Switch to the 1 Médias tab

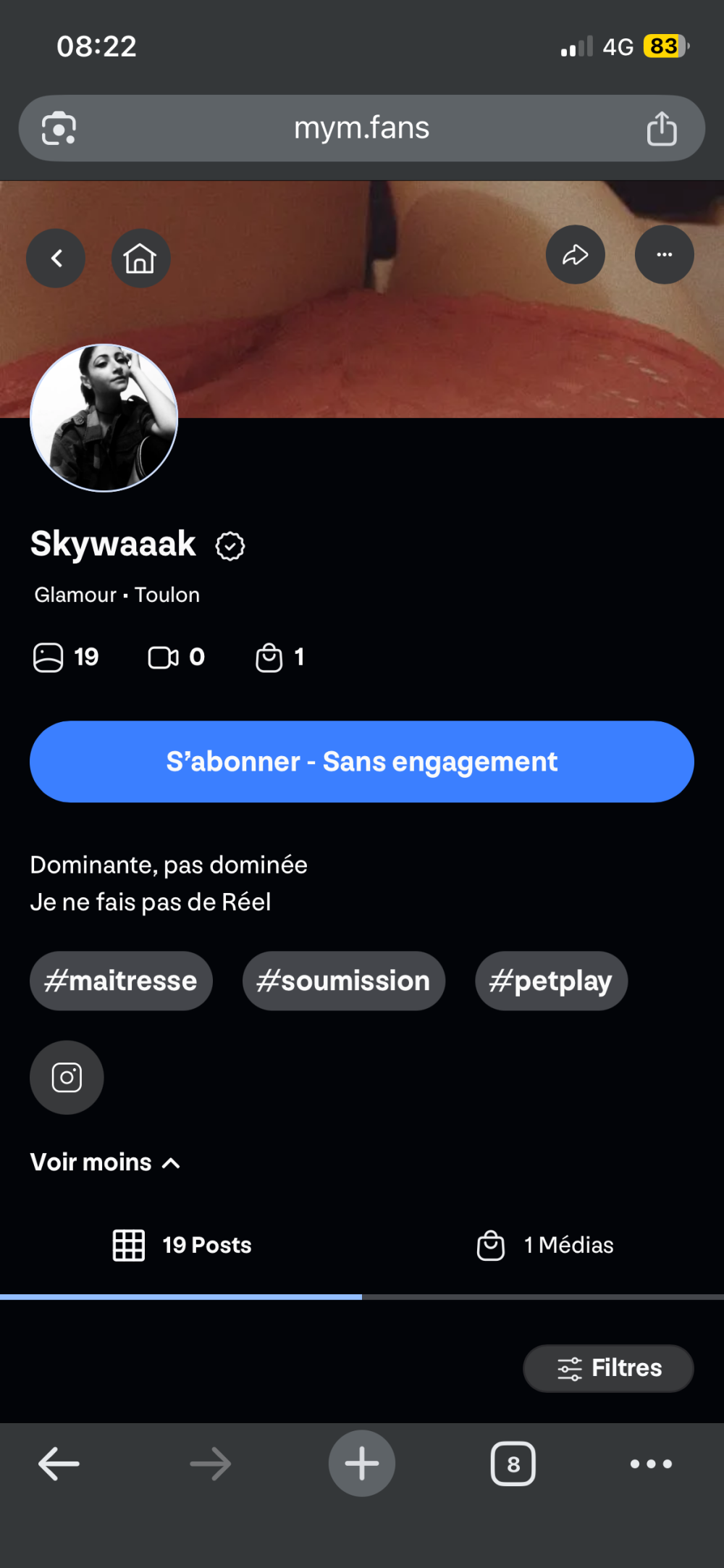(545, 1245)
